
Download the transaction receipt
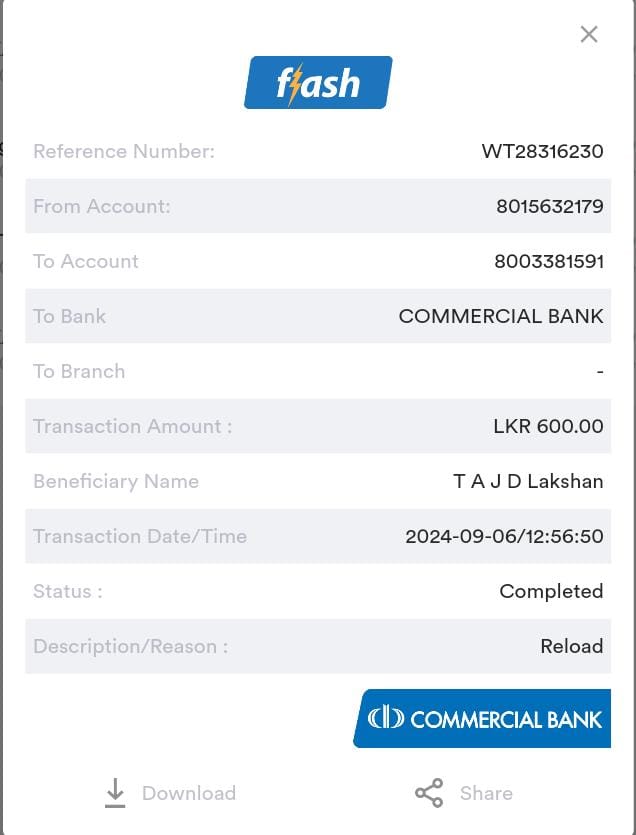pyautogui.click(x=169, y=793)
